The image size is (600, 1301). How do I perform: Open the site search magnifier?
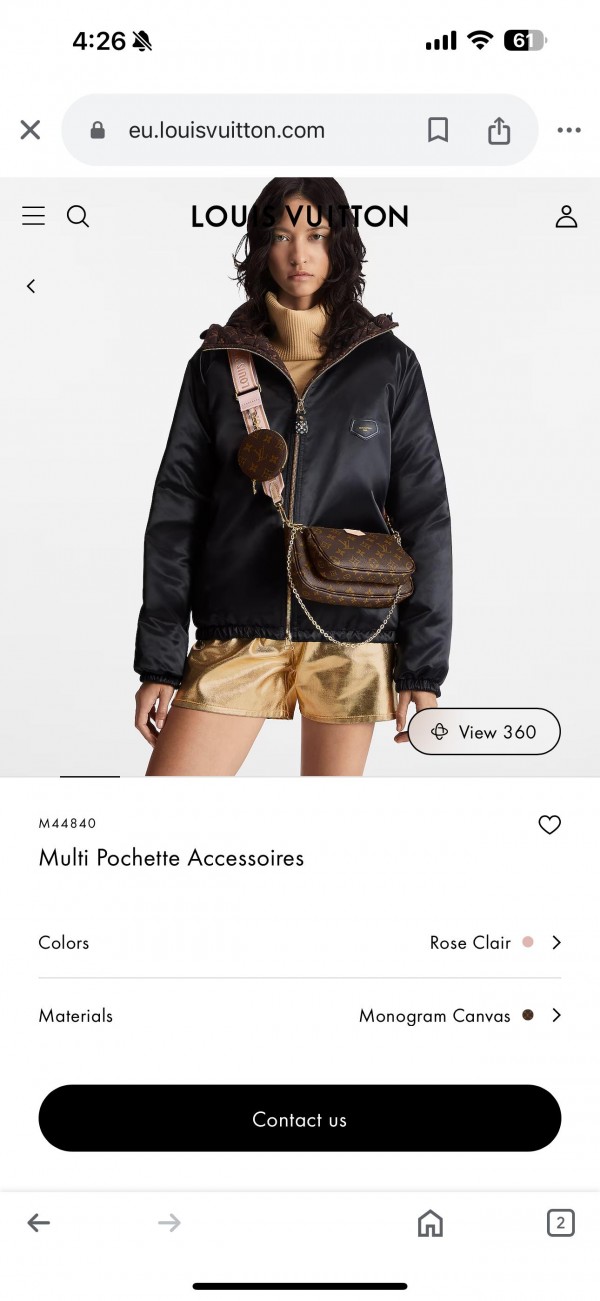(78, 216)
